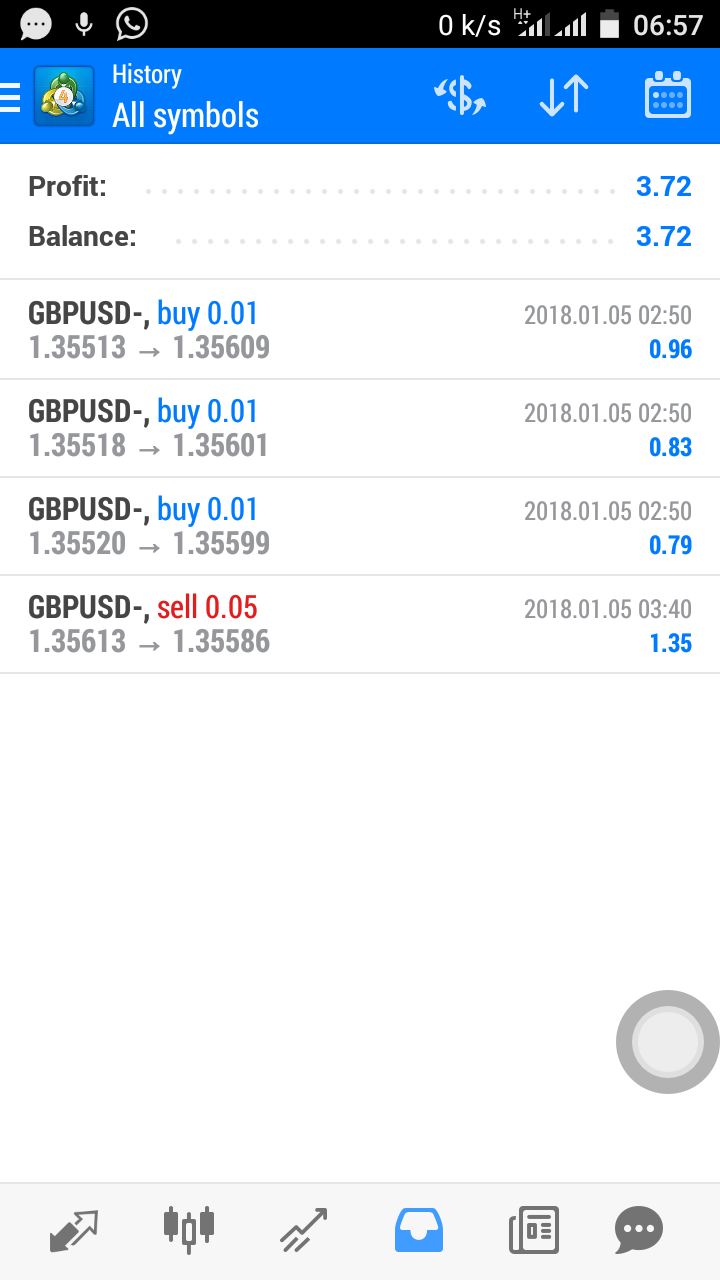Switch to the News tab
The width and height of the screenshot is (720, 1280).
coord(534,1230)
